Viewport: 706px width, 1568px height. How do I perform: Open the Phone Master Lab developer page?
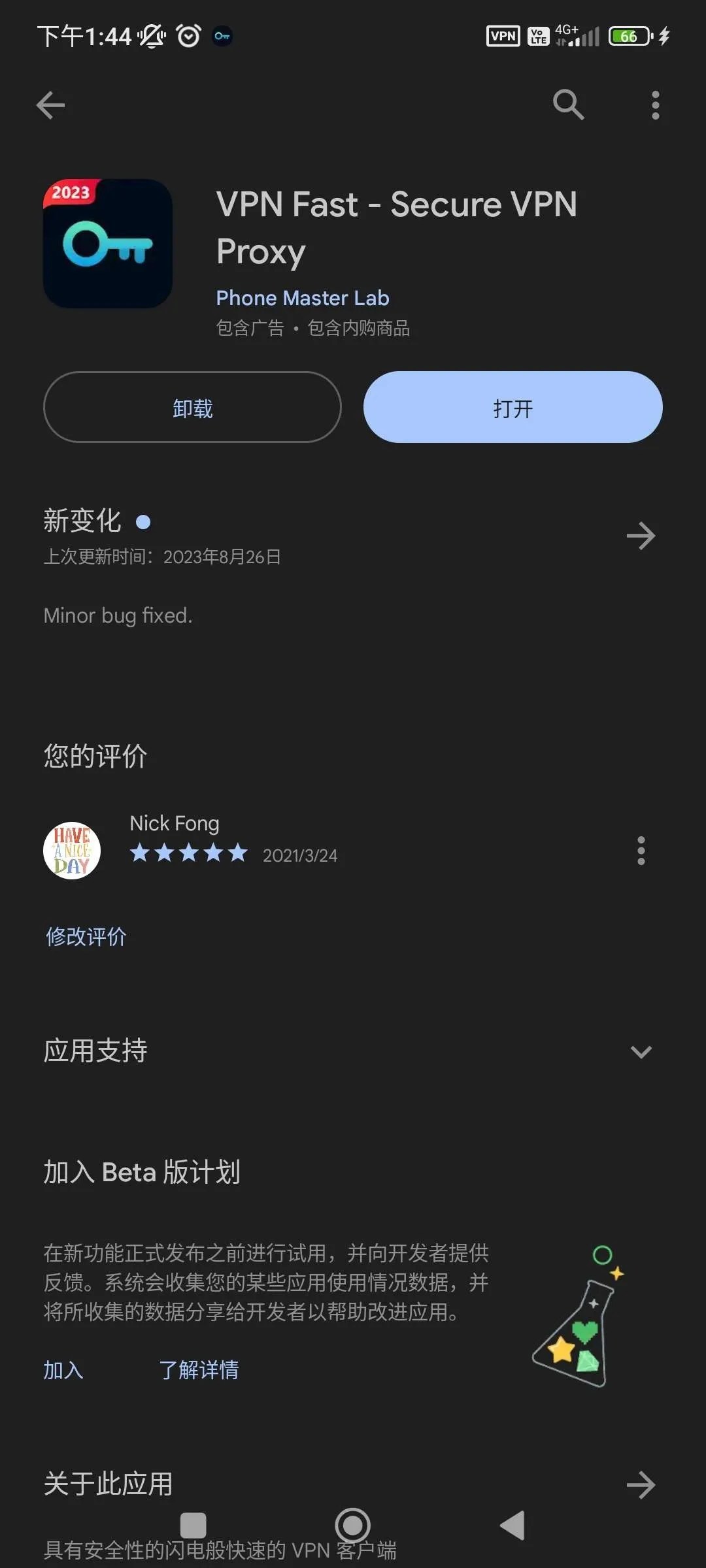pos(303,298)
